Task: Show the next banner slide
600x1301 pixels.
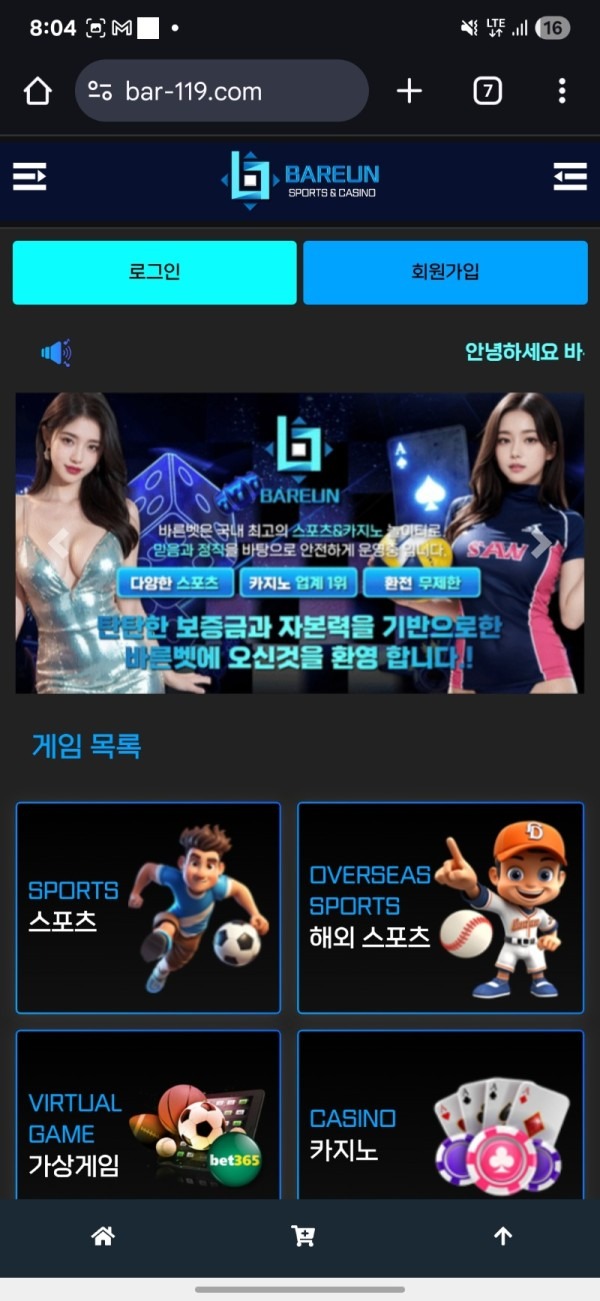Action: (x=540, y=543)
